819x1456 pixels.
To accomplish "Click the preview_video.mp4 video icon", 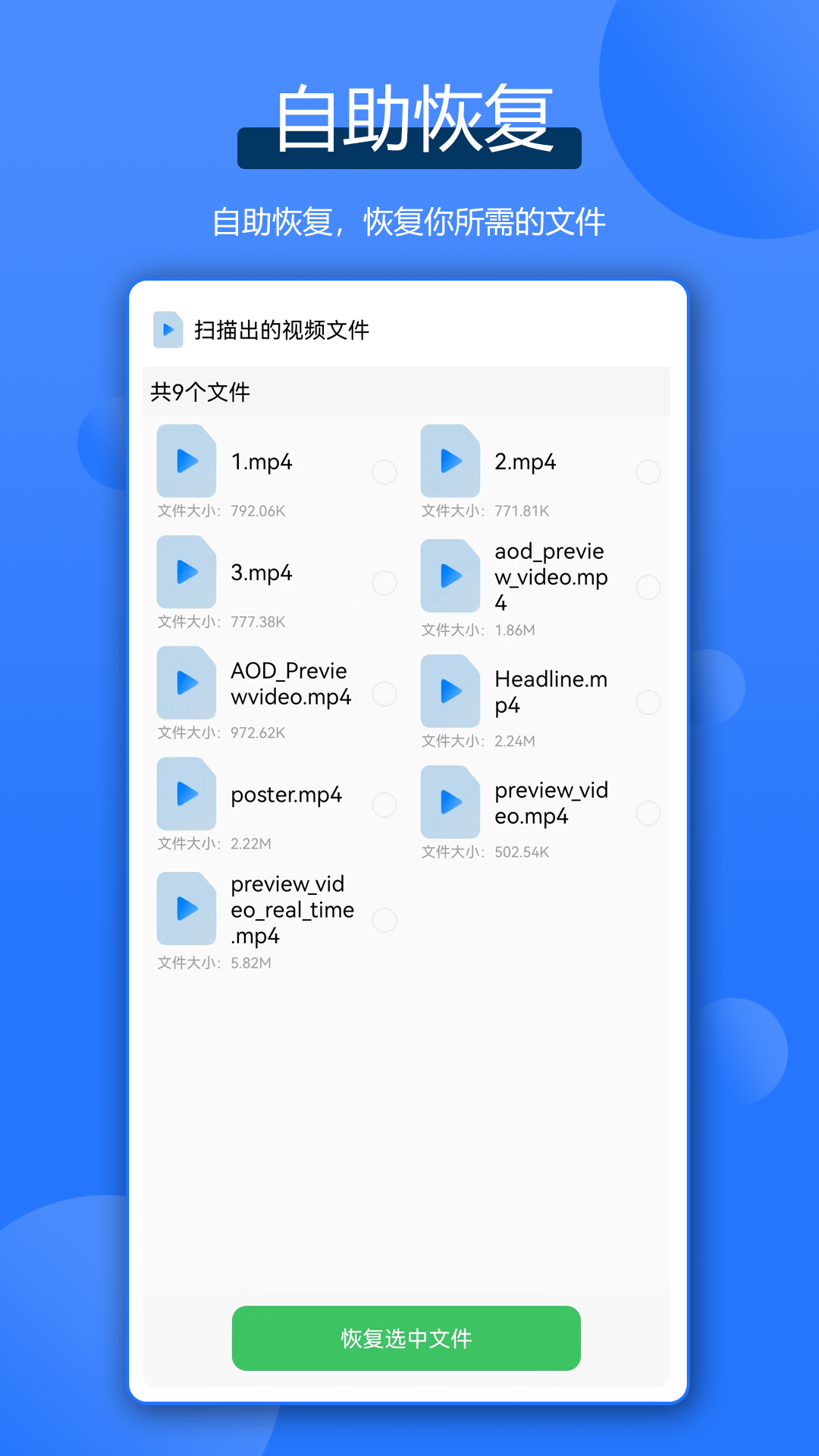I will click(450, 802).
